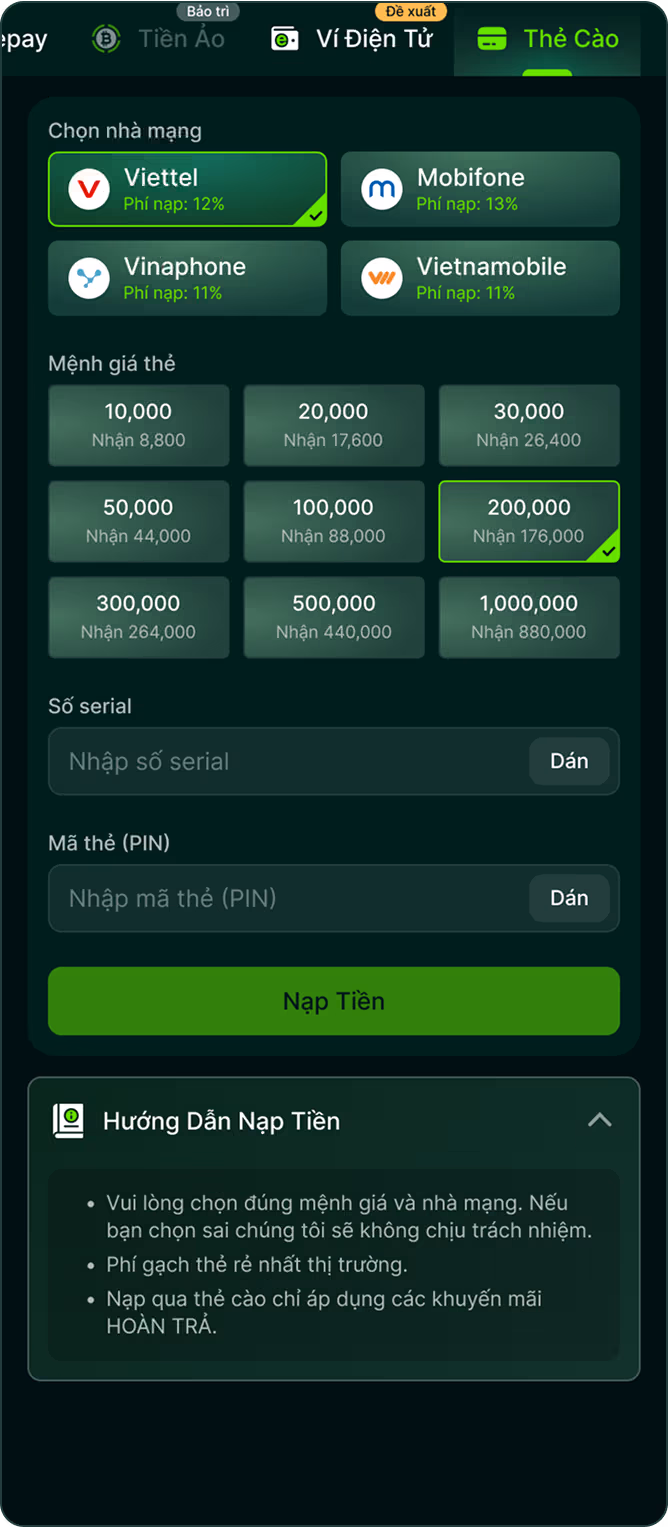Choose Mobifone as the carrier
This screenshot has height=1527, width=668.
480,189
